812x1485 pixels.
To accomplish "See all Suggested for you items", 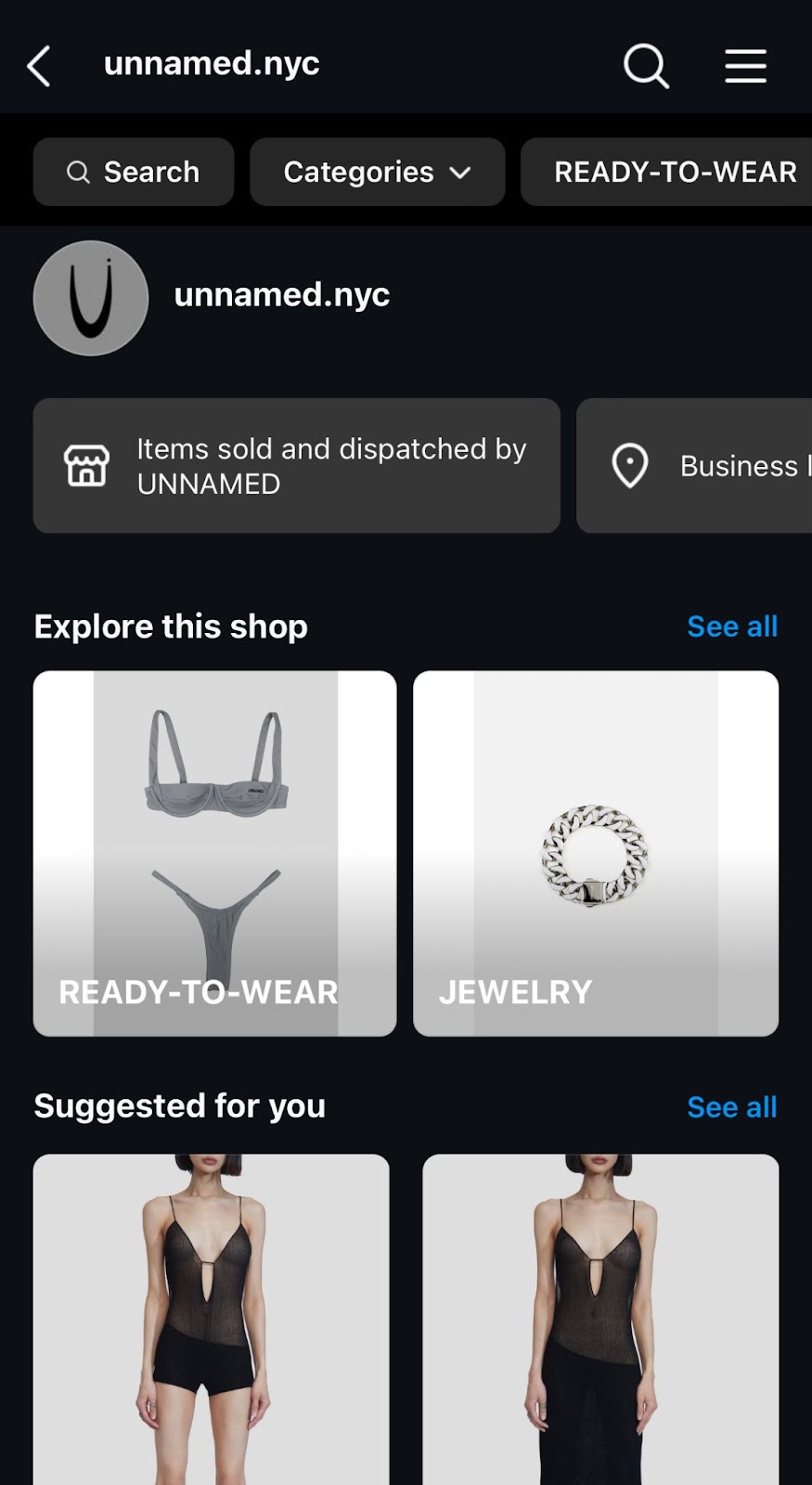I will pyautogui.click(x=731, y=1106).
